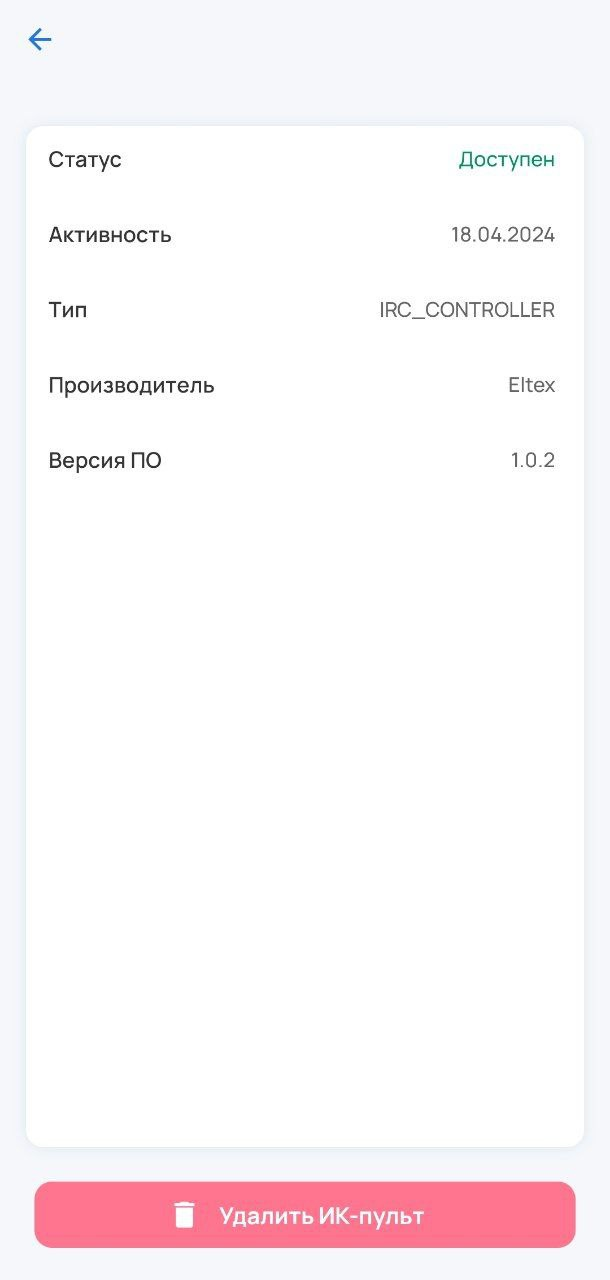Go back using the top arrow
This screenshot has width=610, height=1280.
40,40
